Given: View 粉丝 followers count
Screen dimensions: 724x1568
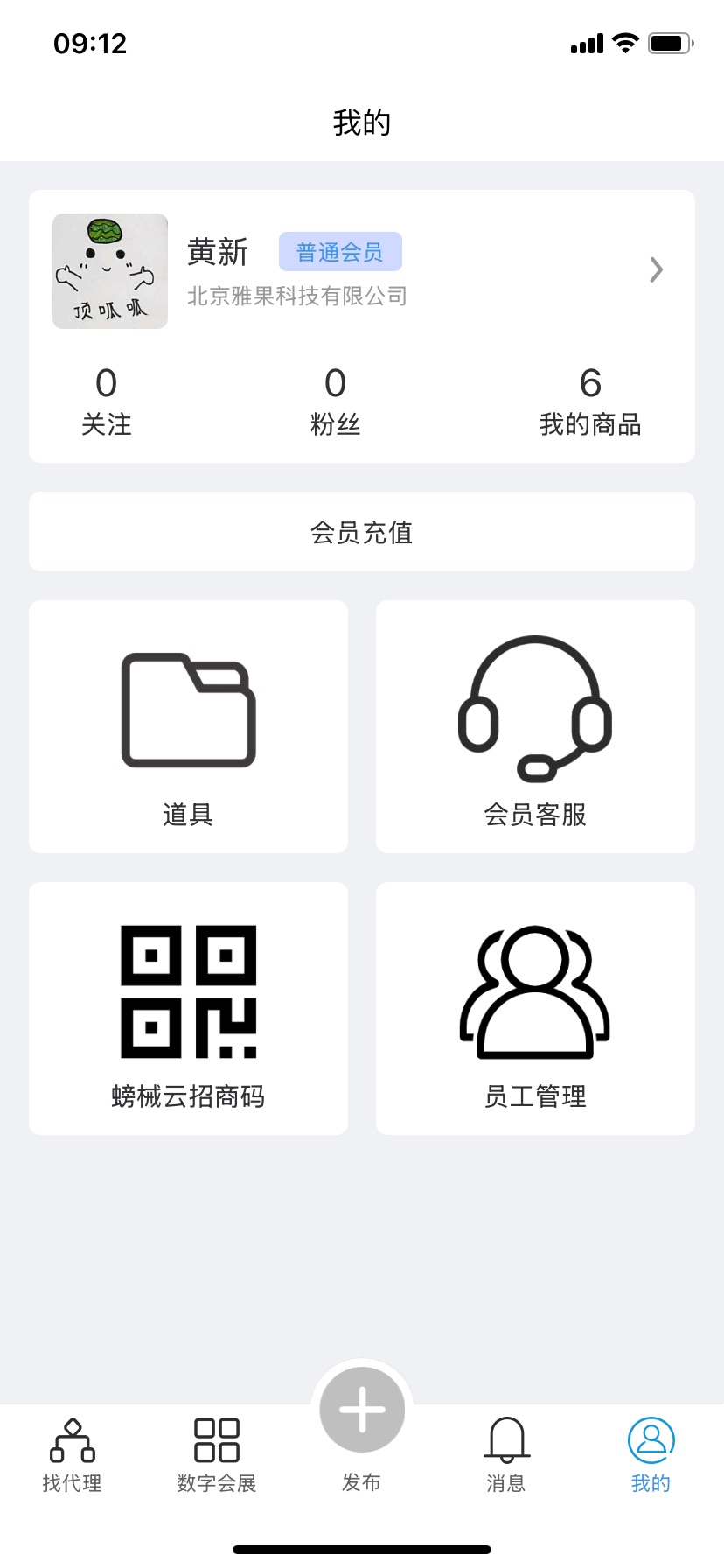Looking at the screenshot, I should pos(335,399).
